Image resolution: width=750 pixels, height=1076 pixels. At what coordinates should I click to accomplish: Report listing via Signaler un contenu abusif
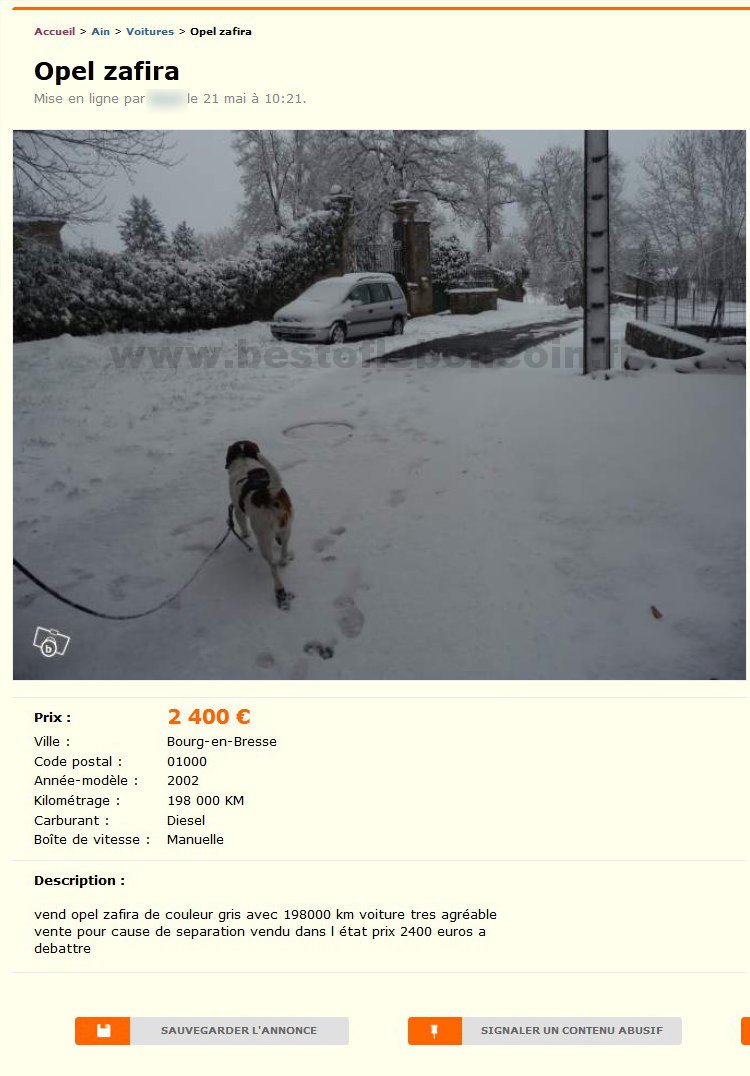(545, 1031)
